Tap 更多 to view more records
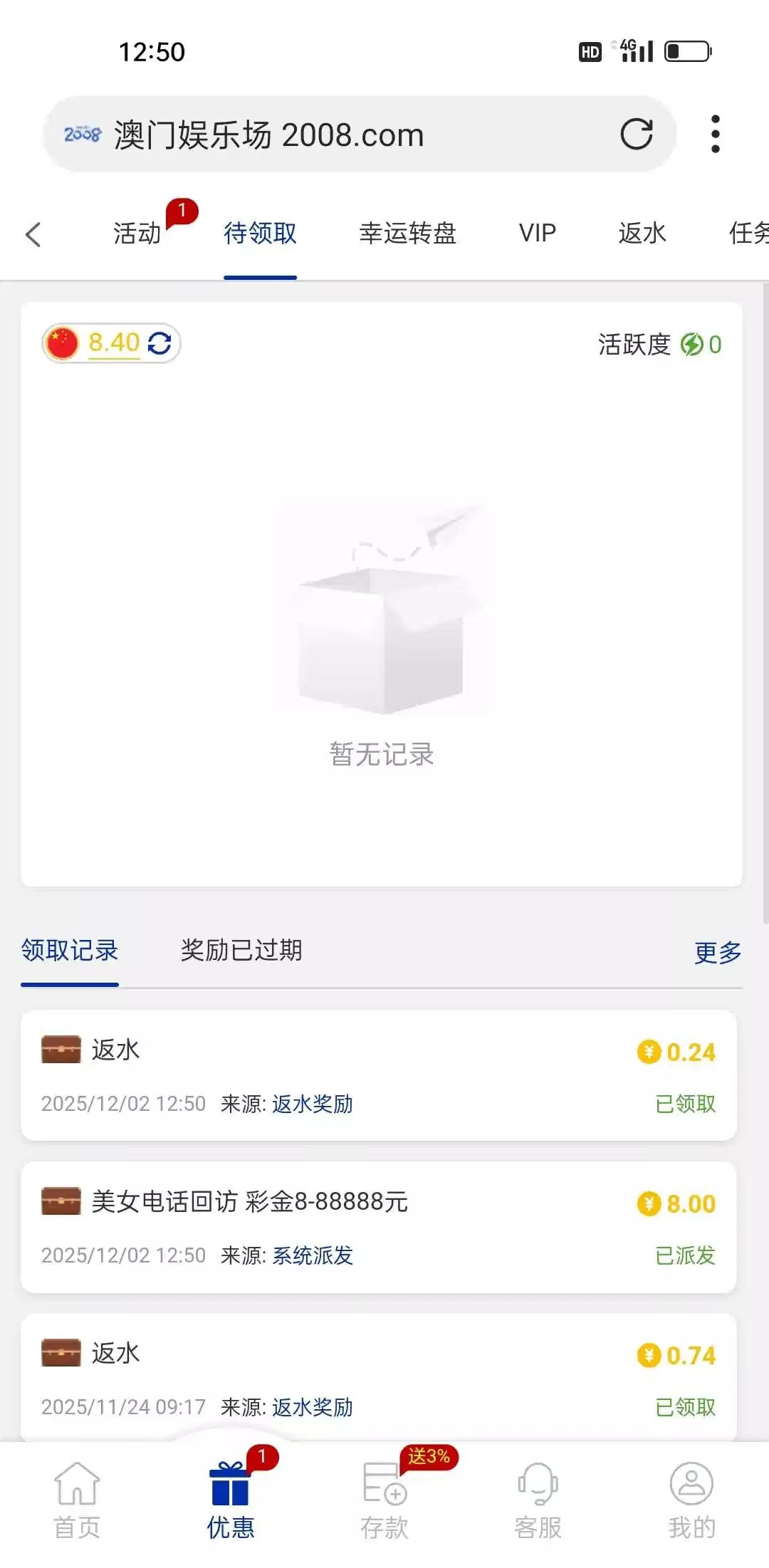The image size is (769, 1568). (717, 952)
